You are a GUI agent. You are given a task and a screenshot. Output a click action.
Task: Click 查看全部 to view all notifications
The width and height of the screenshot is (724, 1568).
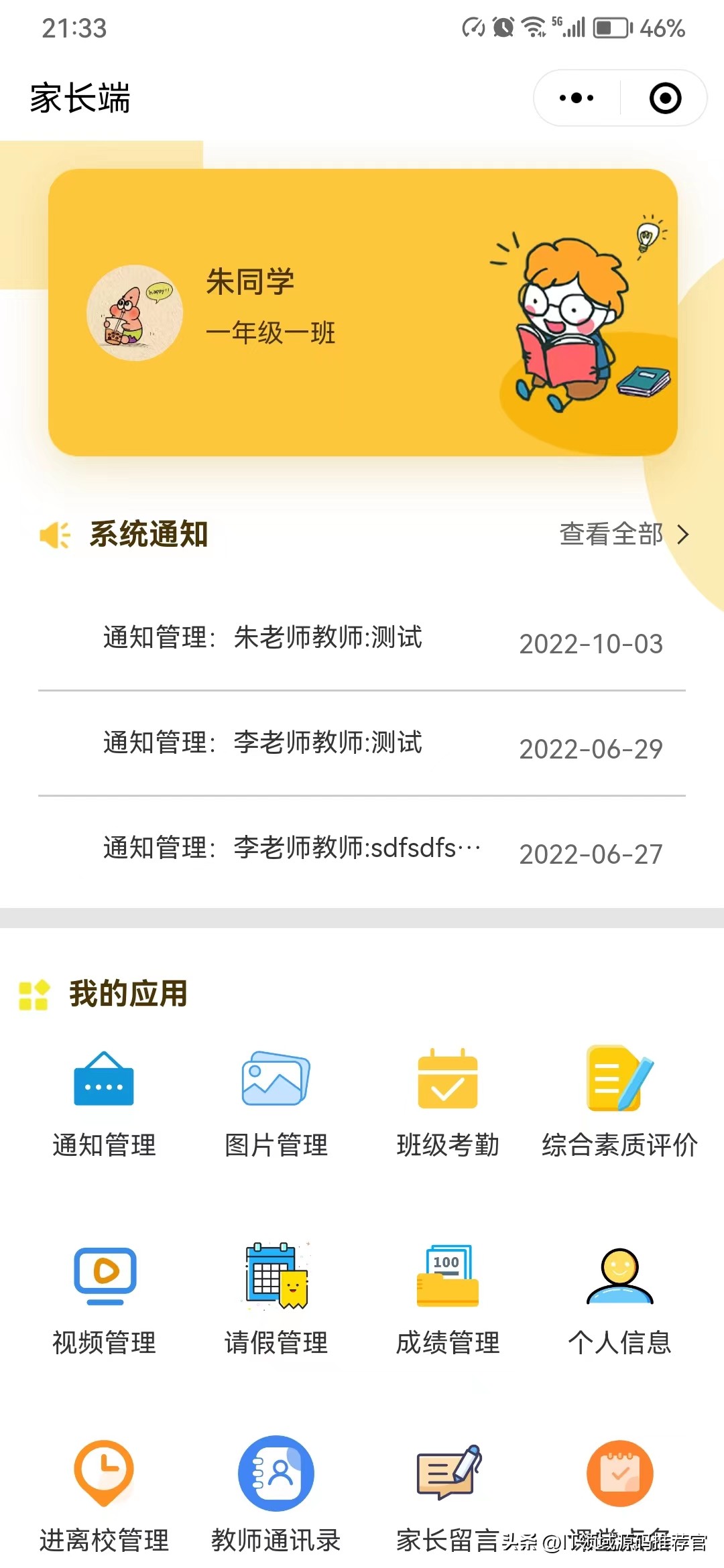[611, 535]
